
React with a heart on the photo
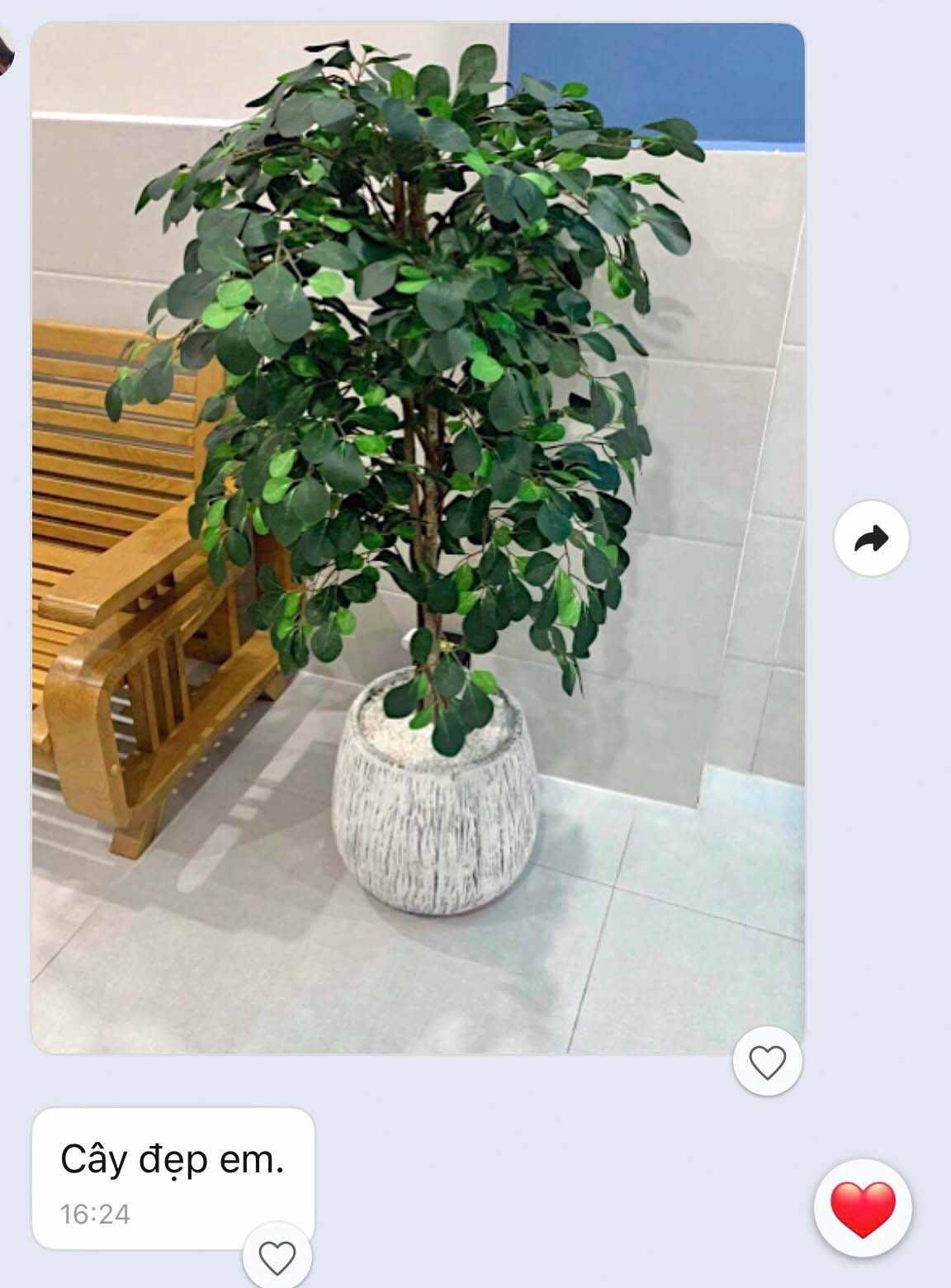coord(767,1062)
